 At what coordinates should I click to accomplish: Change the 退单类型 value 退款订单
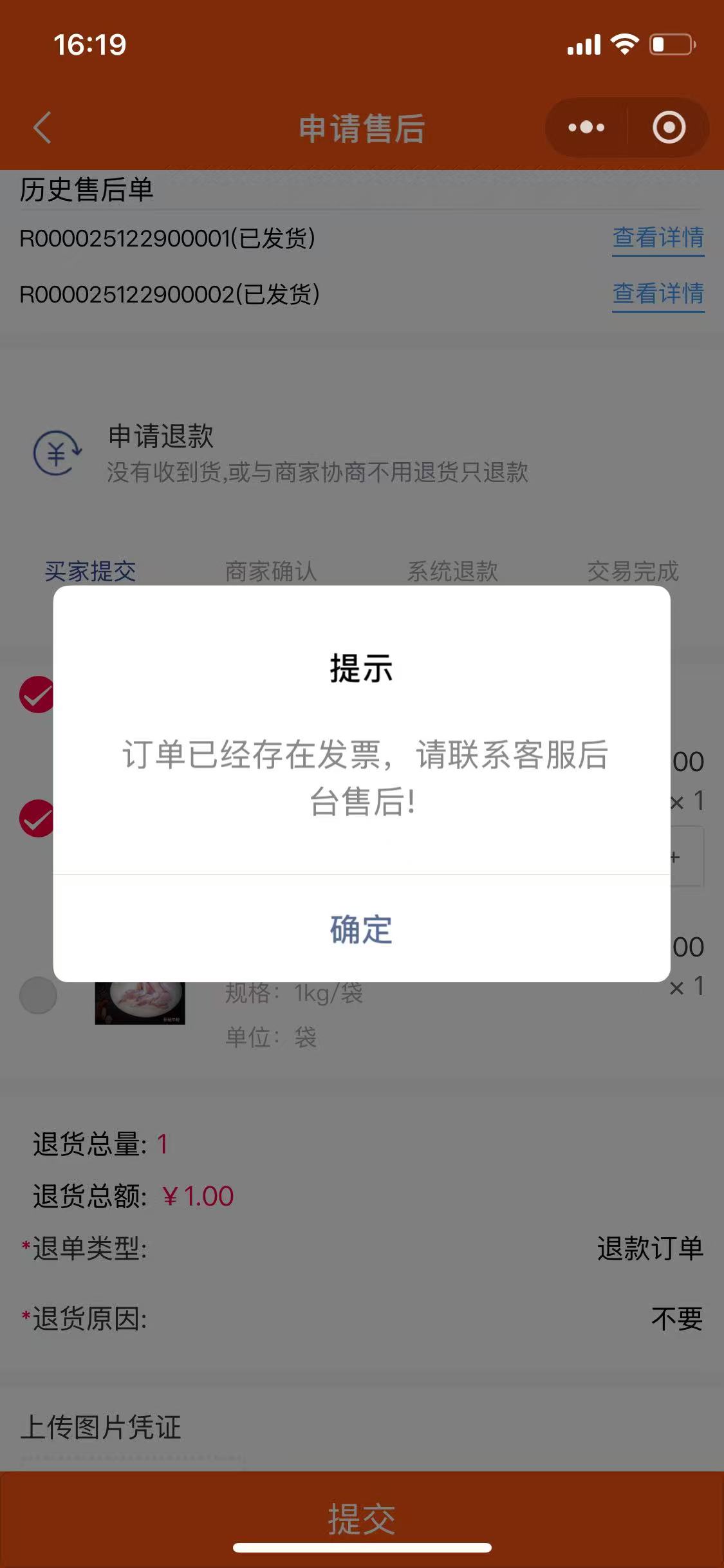pos(649,1249)
